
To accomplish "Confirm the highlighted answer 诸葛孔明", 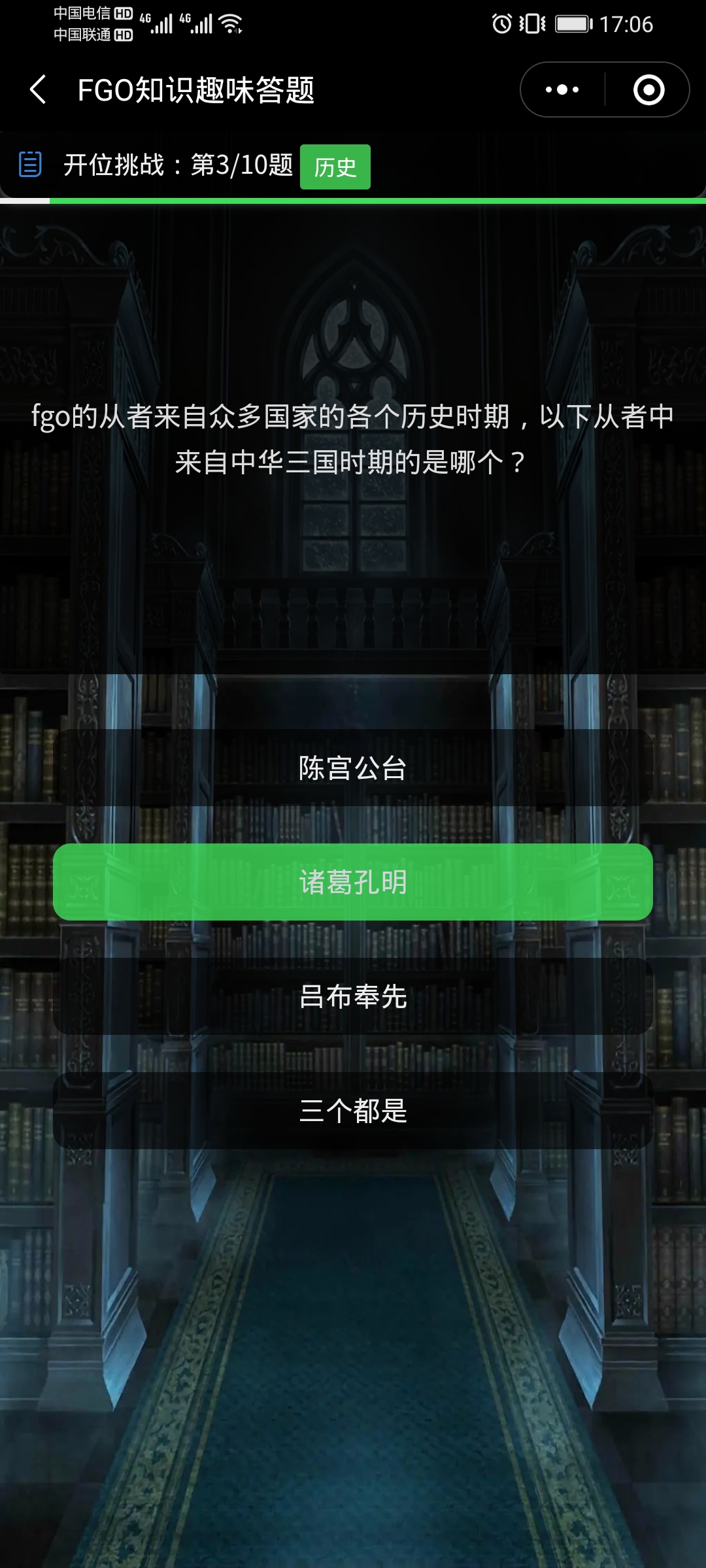I will (x=353, y=882).
